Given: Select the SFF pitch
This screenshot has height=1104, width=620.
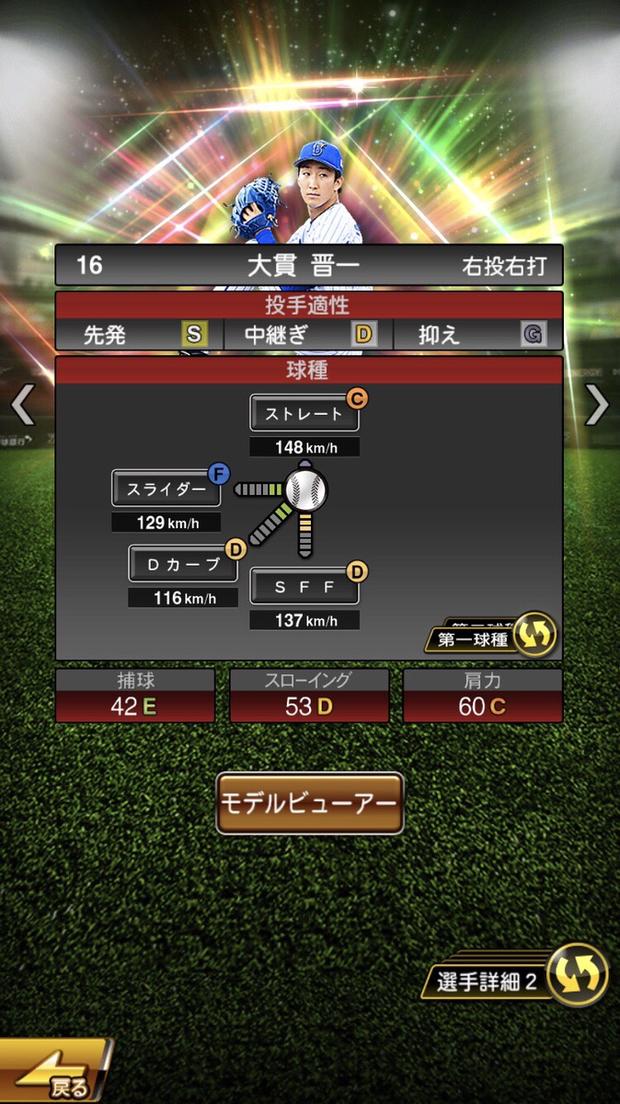Looking at the screenshot, I should coord(304,587).
